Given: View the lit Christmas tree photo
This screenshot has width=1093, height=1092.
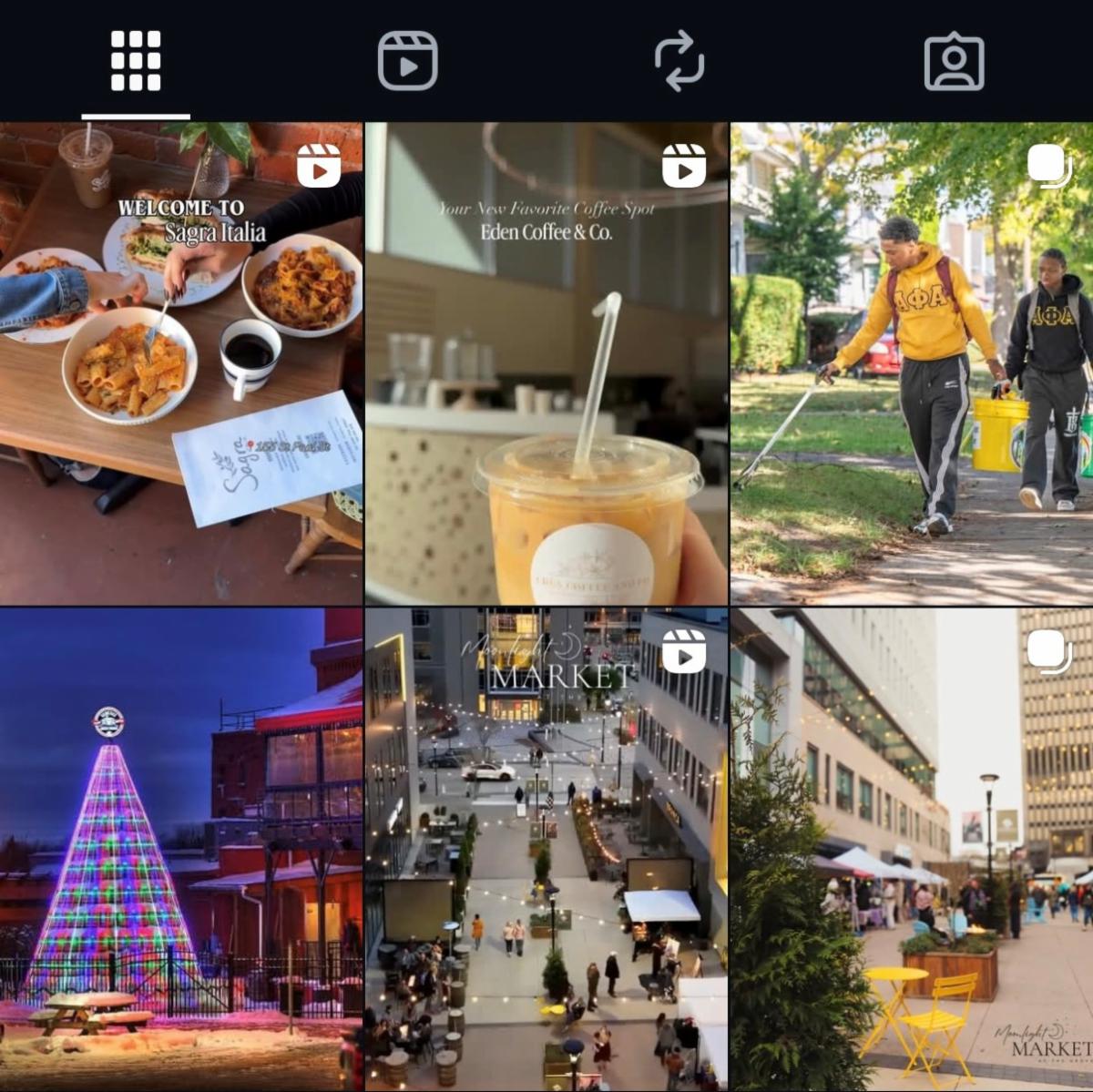Looking at the screenshot, I should [x=181, y=849].
